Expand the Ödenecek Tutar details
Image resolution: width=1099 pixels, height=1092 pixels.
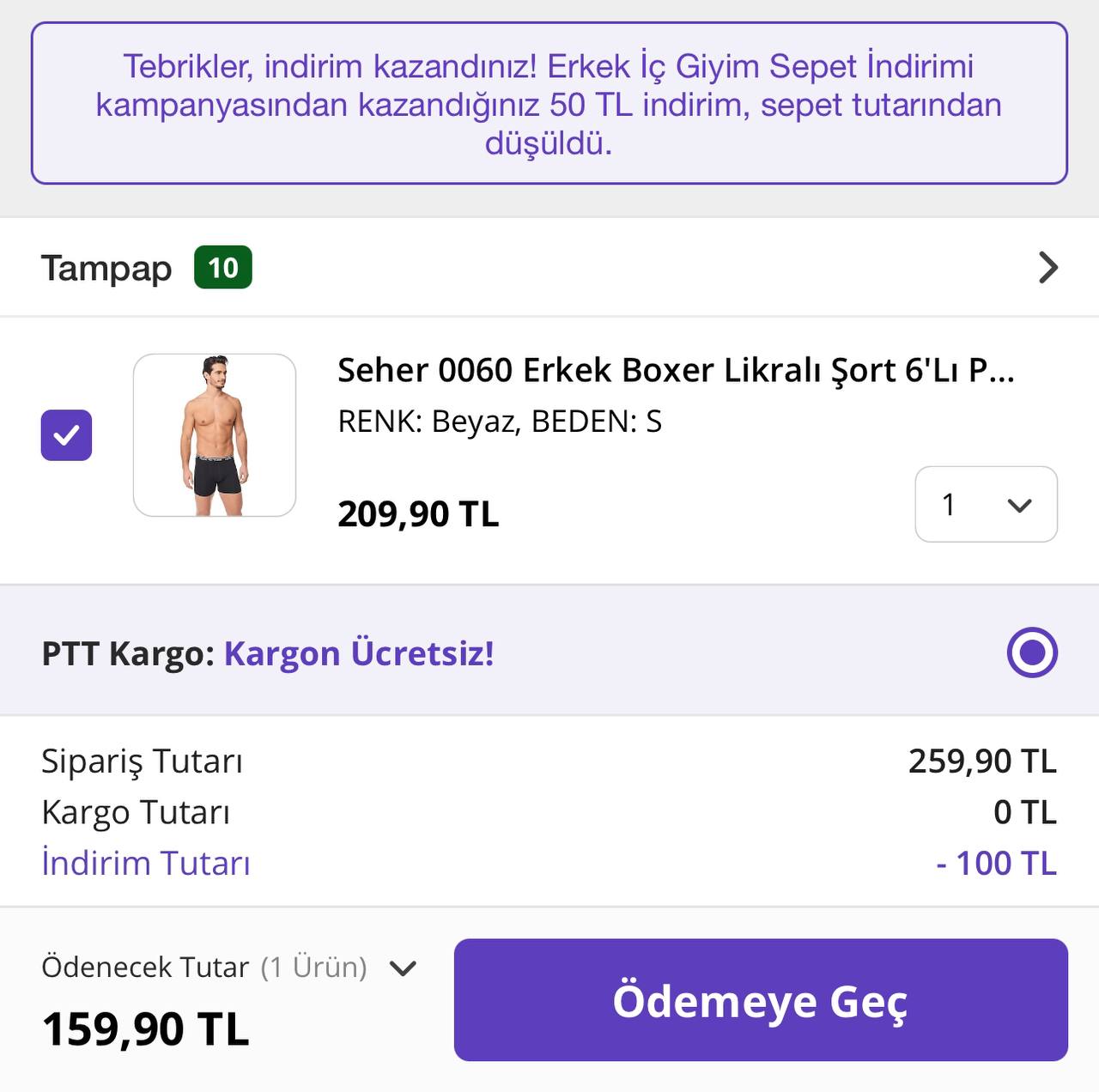point(403,968)
